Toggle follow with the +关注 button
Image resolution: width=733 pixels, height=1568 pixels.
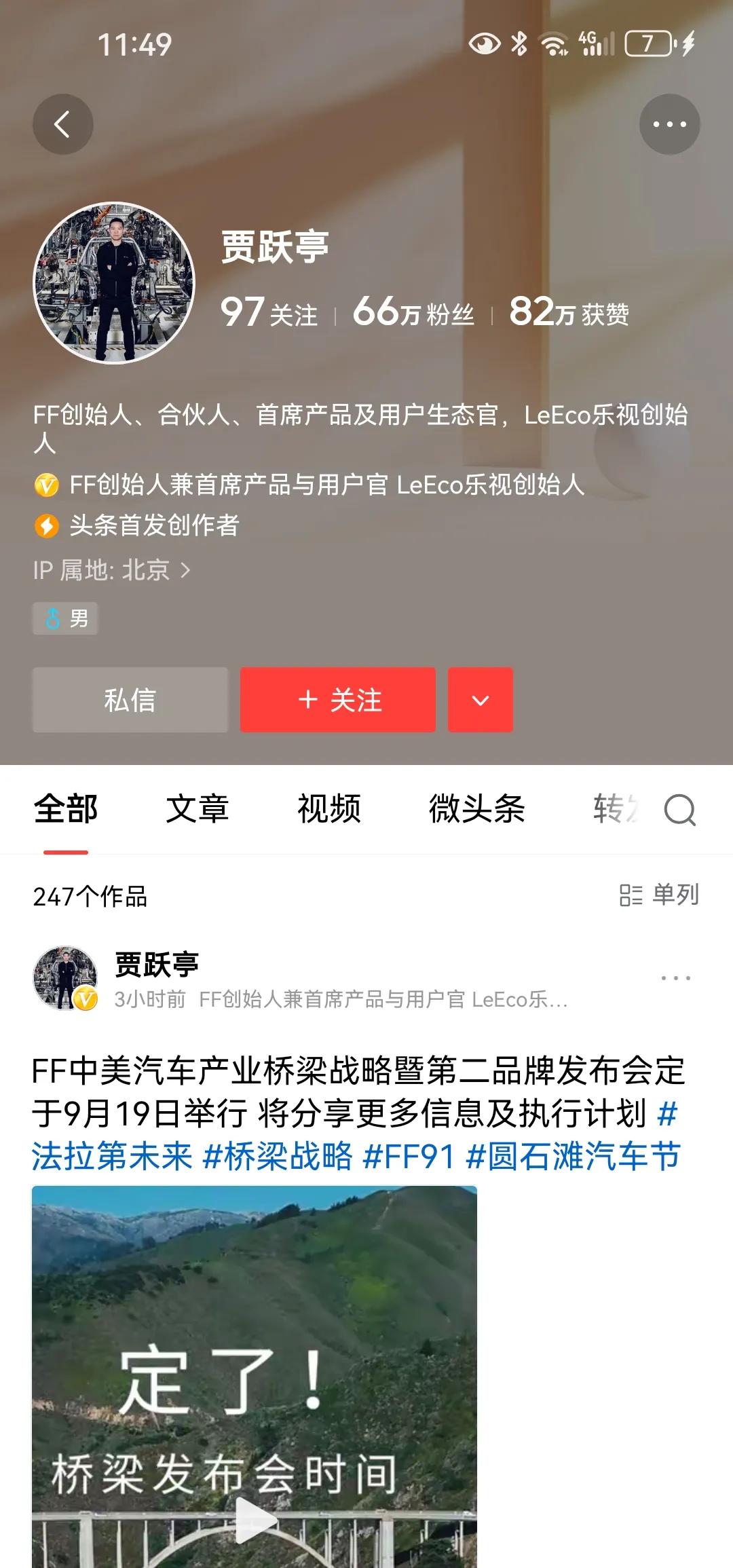click(337, 700)
